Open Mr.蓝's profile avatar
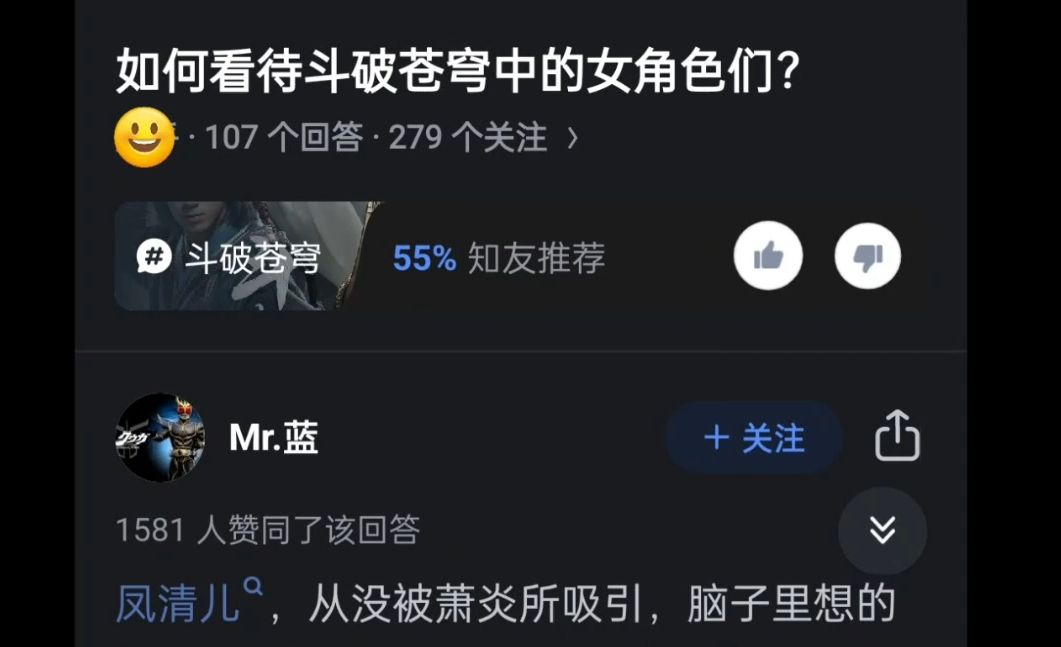Image resolution: width=1061 pixels, height=647 pixels. click(x=160, y=438)
